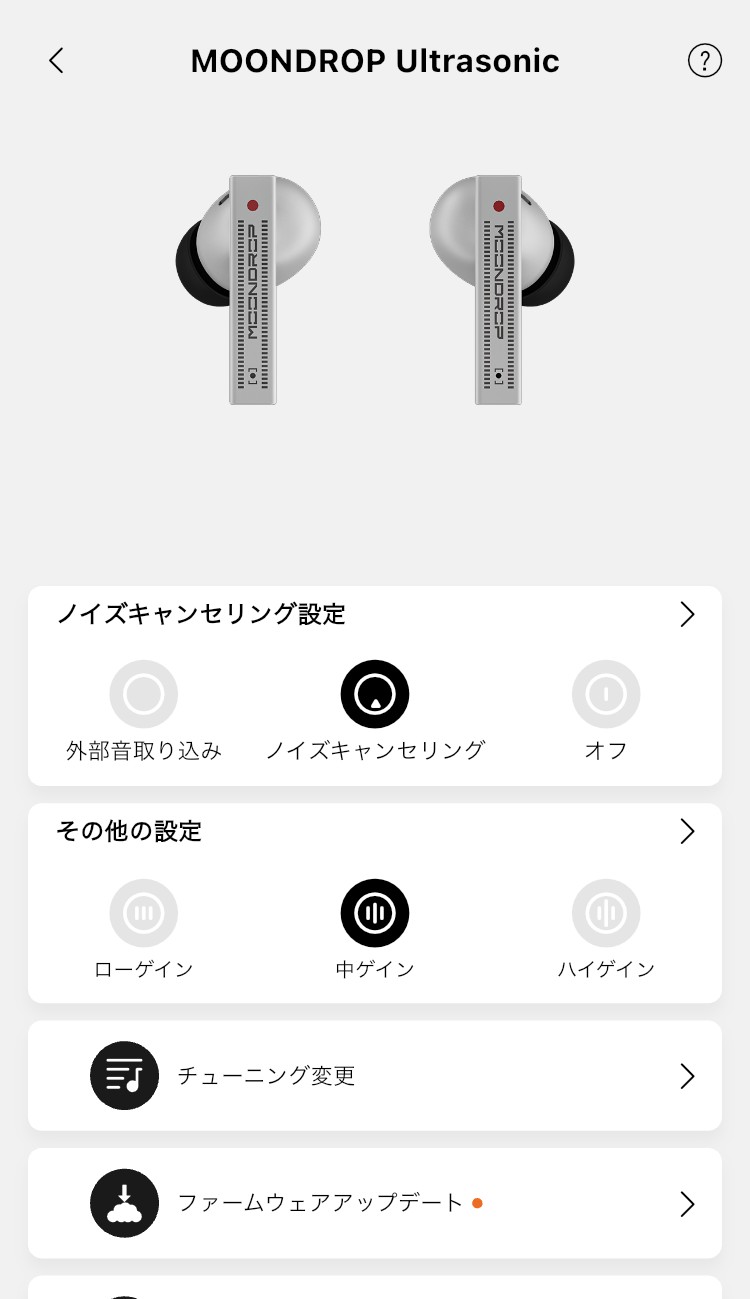This screenshot has height=1299, width=750.
Task: Tap the オフ icon to disable noise control
Action: coord(606,693)
